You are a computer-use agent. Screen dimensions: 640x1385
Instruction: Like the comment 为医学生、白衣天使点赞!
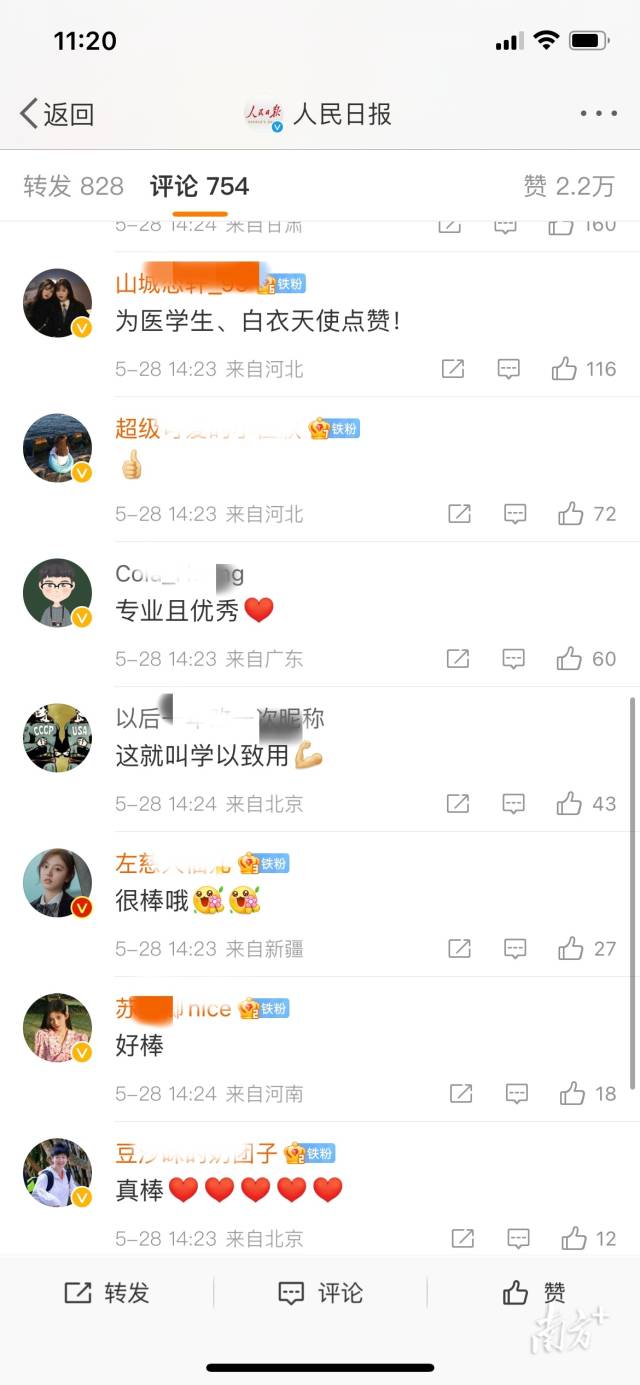click(x=584, y=369)
